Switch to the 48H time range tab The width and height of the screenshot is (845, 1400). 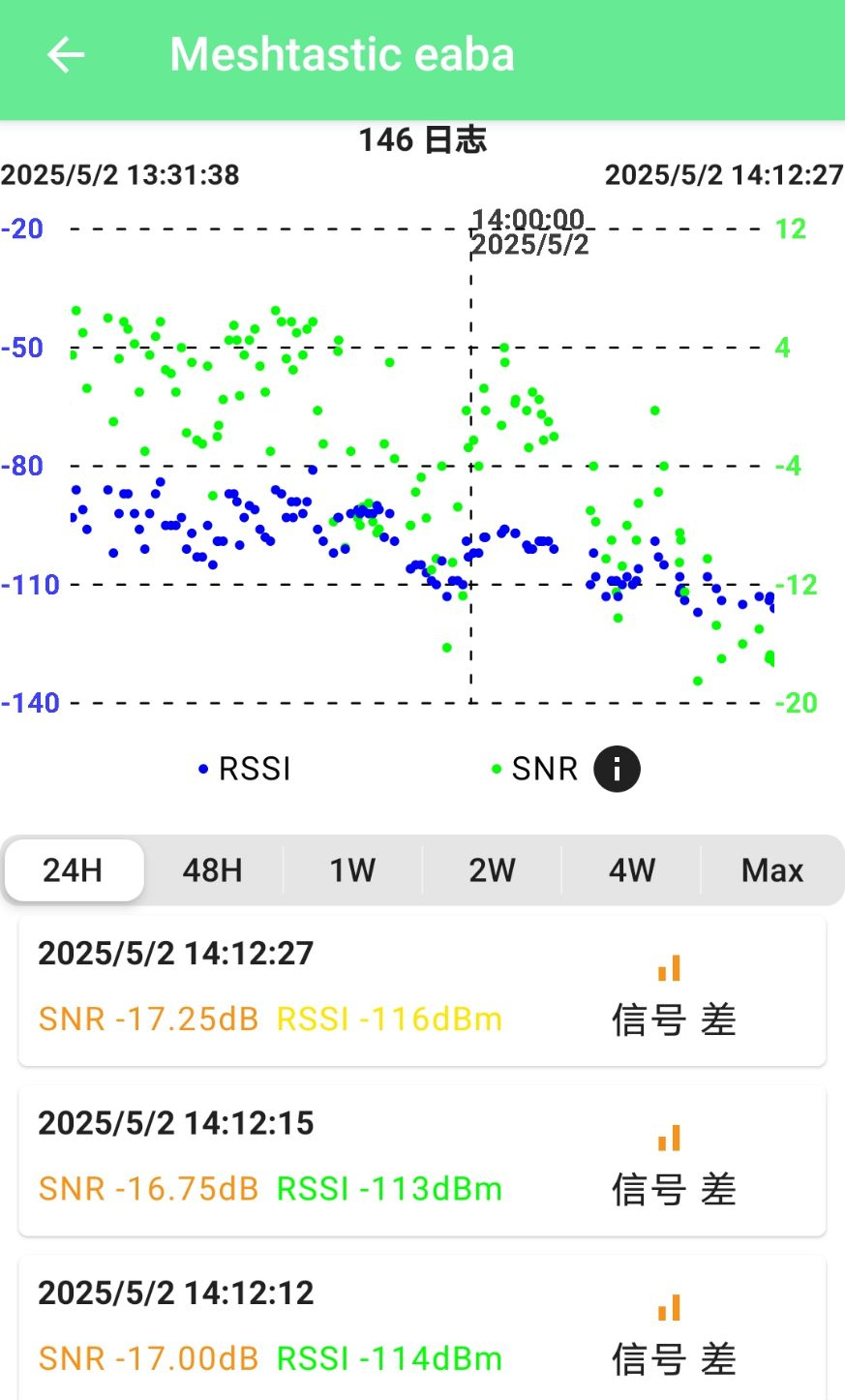coord(211,870)
